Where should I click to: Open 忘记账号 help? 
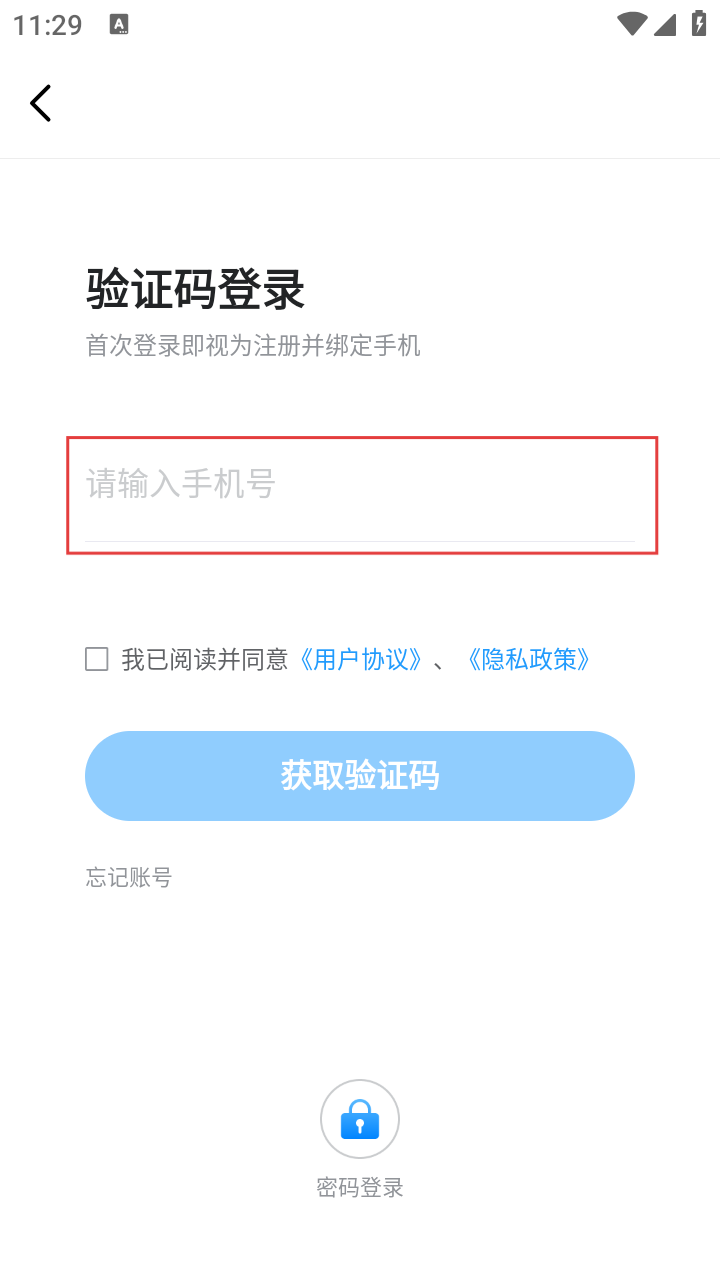(129, 878)
